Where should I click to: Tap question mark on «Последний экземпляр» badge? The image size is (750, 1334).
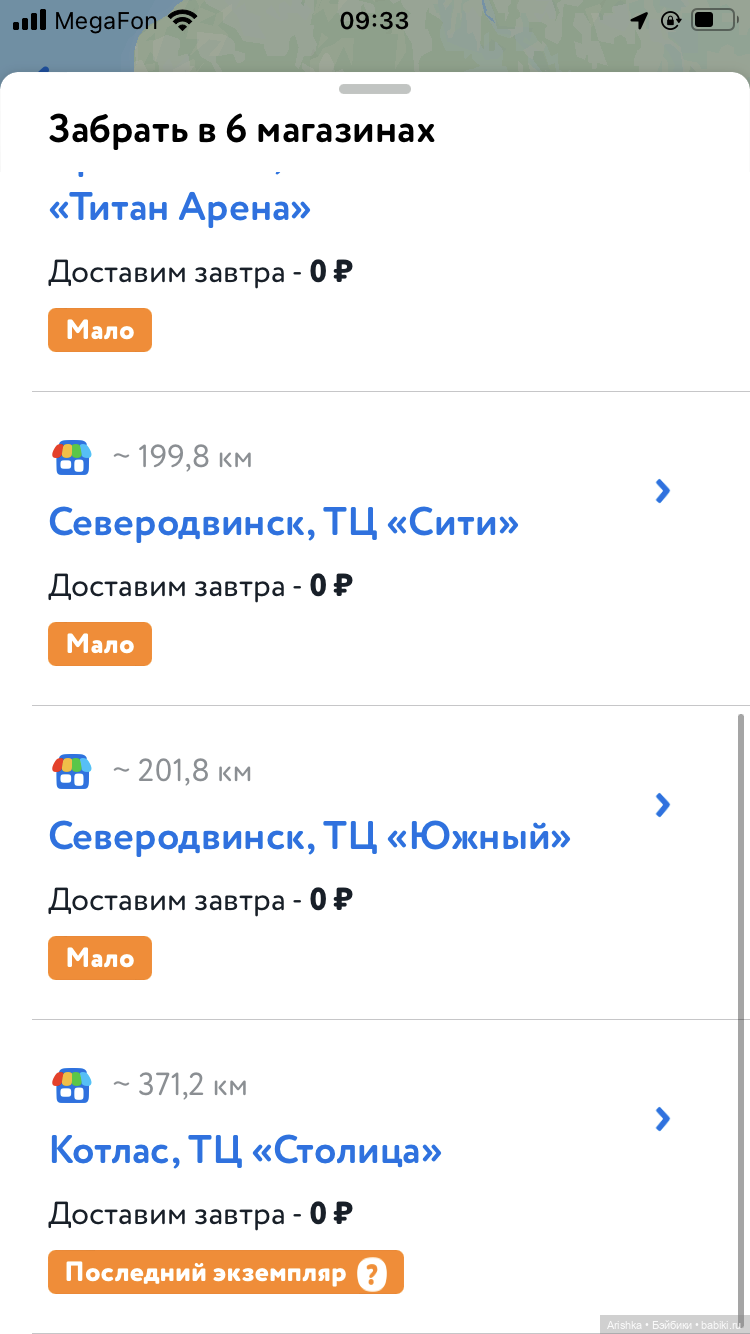372,1274
